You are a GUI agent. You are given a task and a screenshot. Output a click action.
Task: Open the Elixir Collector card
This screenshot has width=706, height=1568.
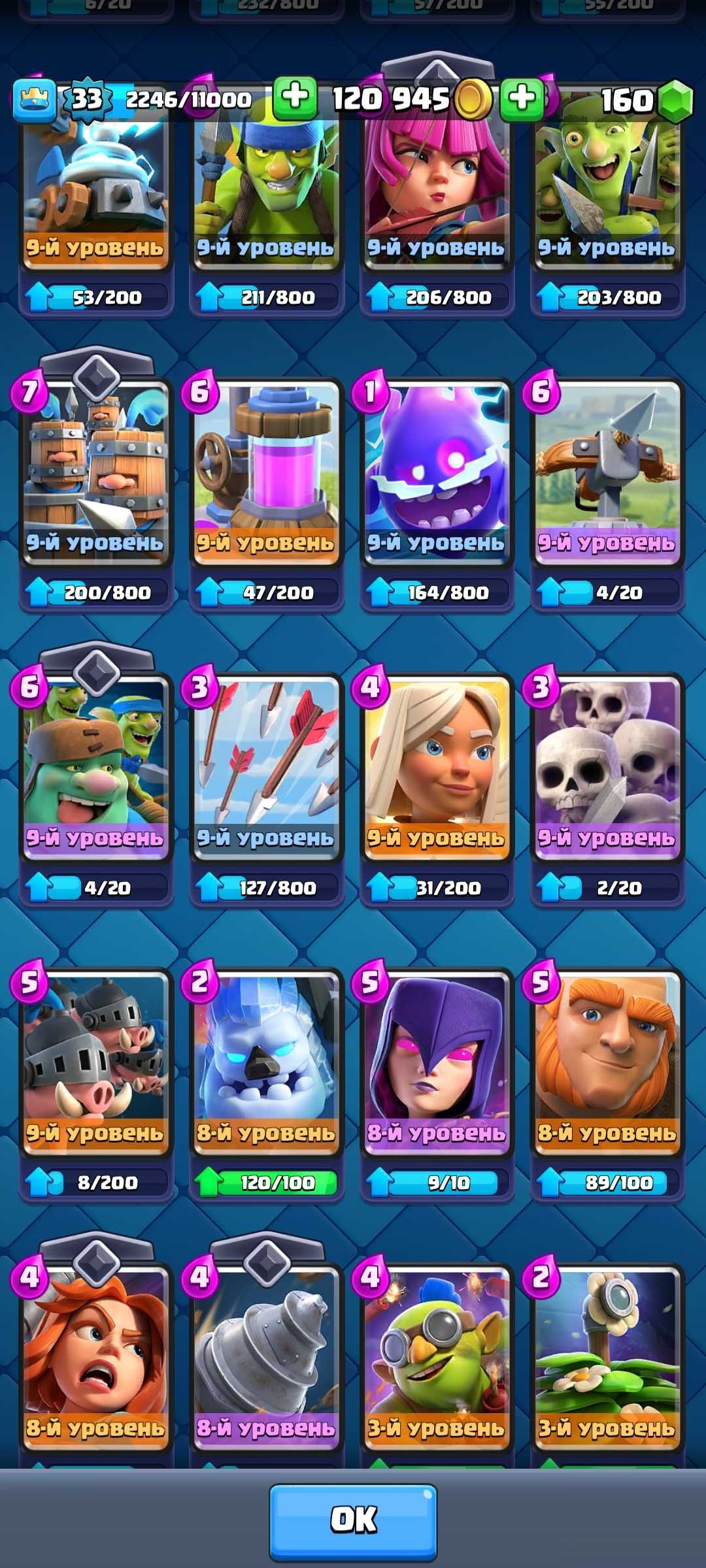tap(266, 470)
